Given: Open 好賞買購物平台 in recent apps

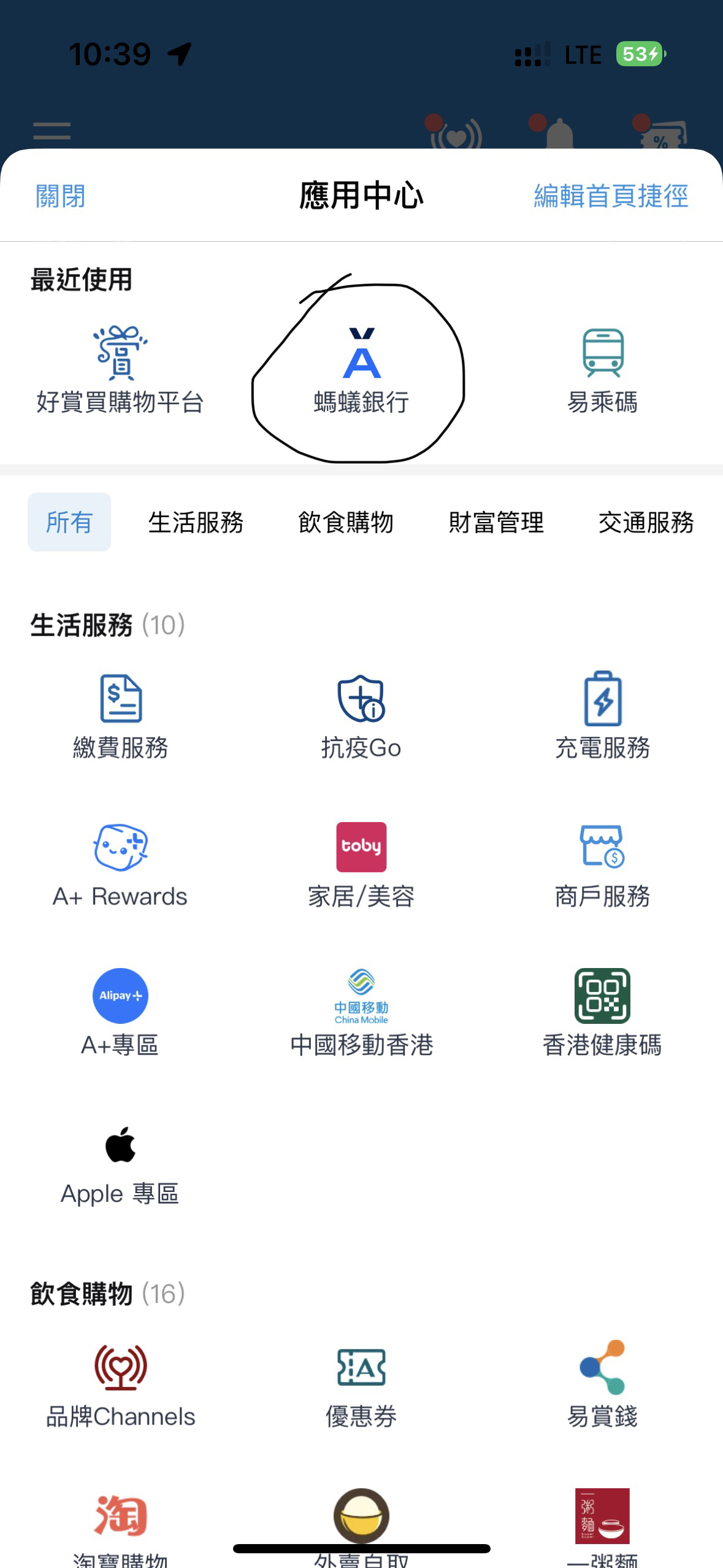Looking at the screenshot, I should (120, 368).
